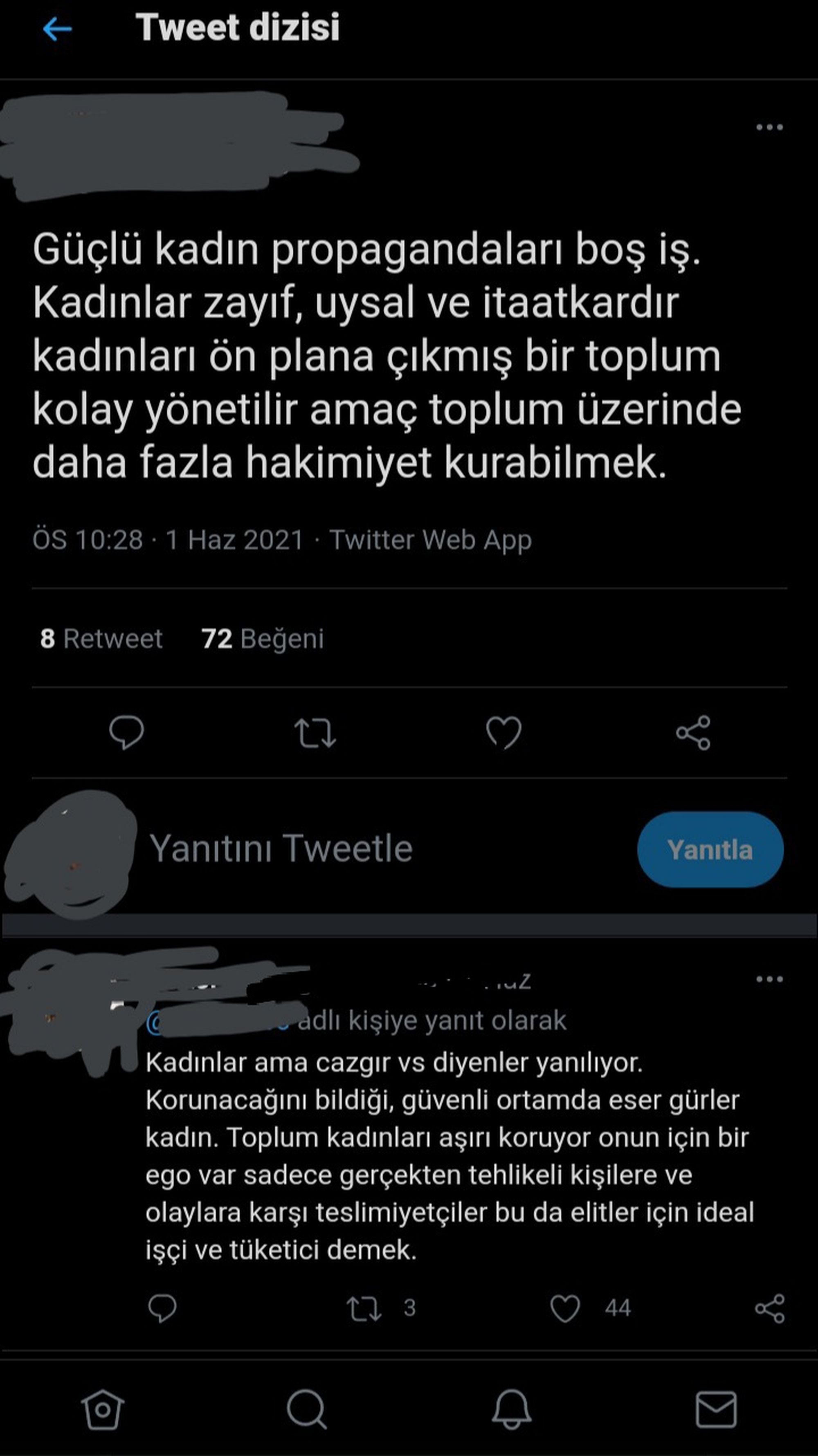Reply to the main tweet

pos(127,733)
